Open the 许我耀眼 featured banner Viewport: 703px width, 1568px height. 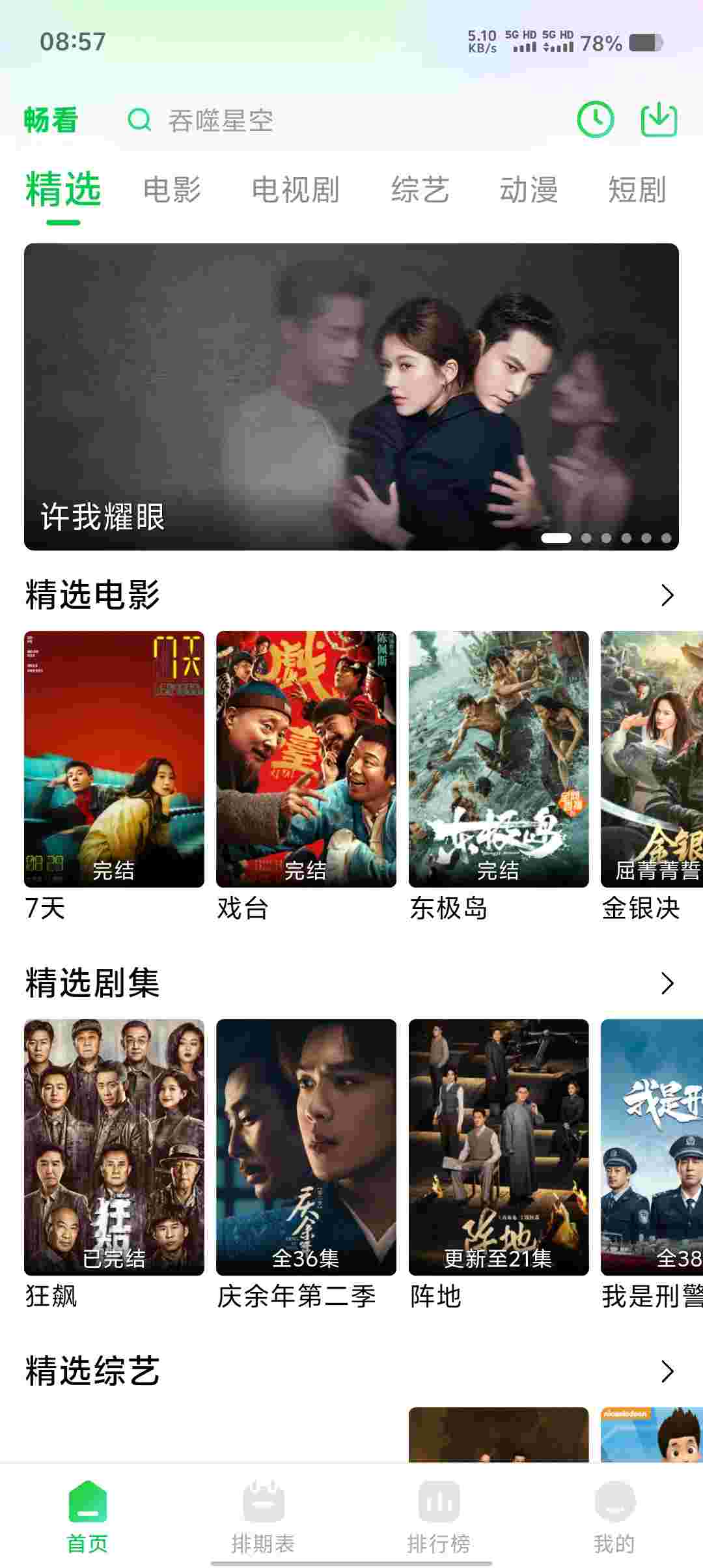point(351,397)
